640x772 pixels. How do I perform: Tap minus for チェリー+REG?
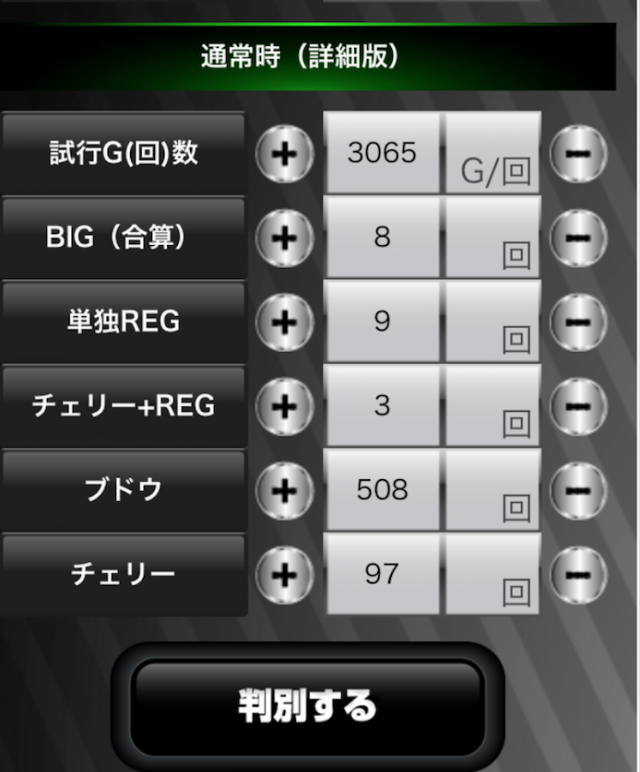[x=579, y=405]
